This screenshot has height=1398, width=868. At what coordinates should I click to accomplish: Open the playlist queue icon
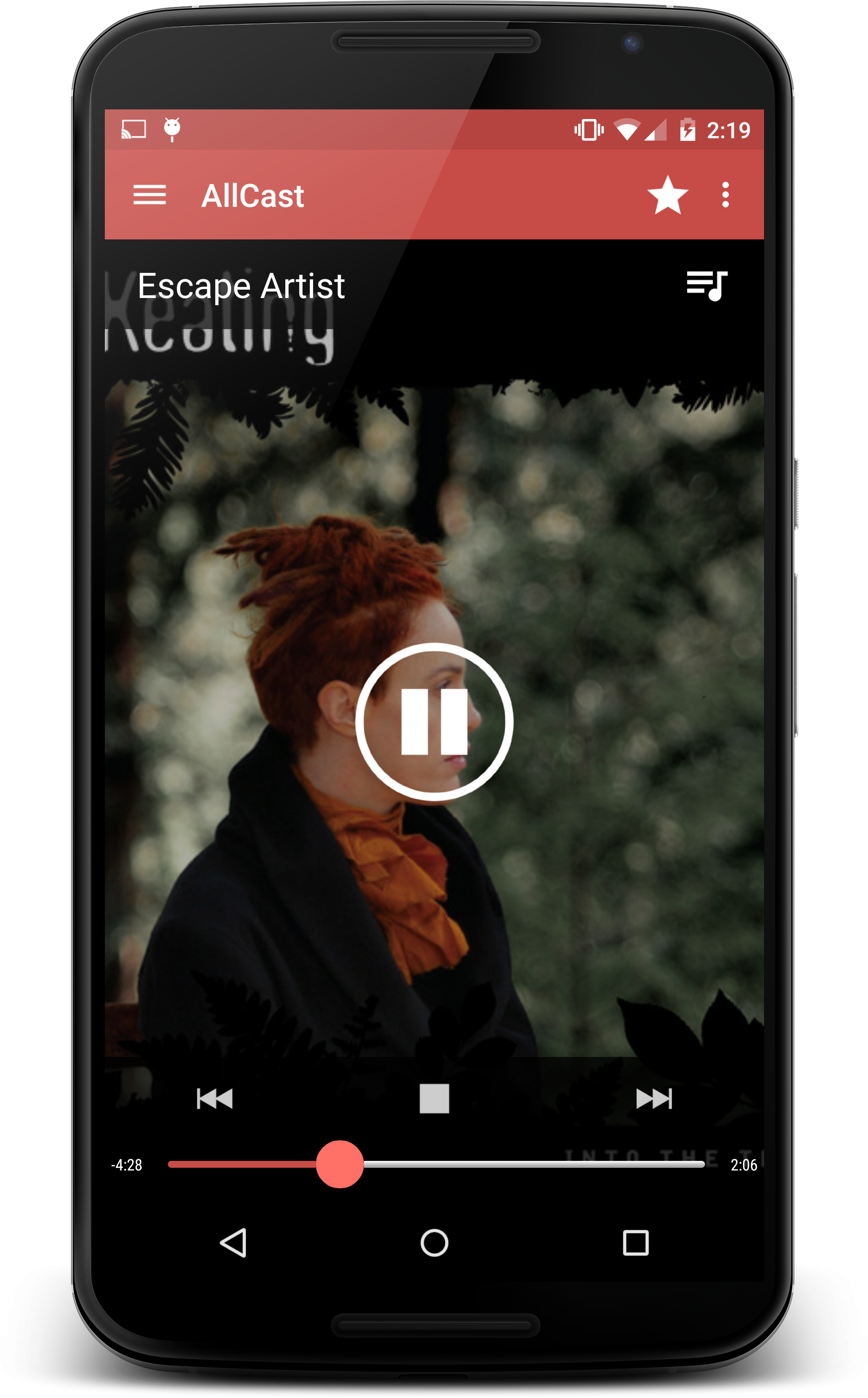point(707,285)
